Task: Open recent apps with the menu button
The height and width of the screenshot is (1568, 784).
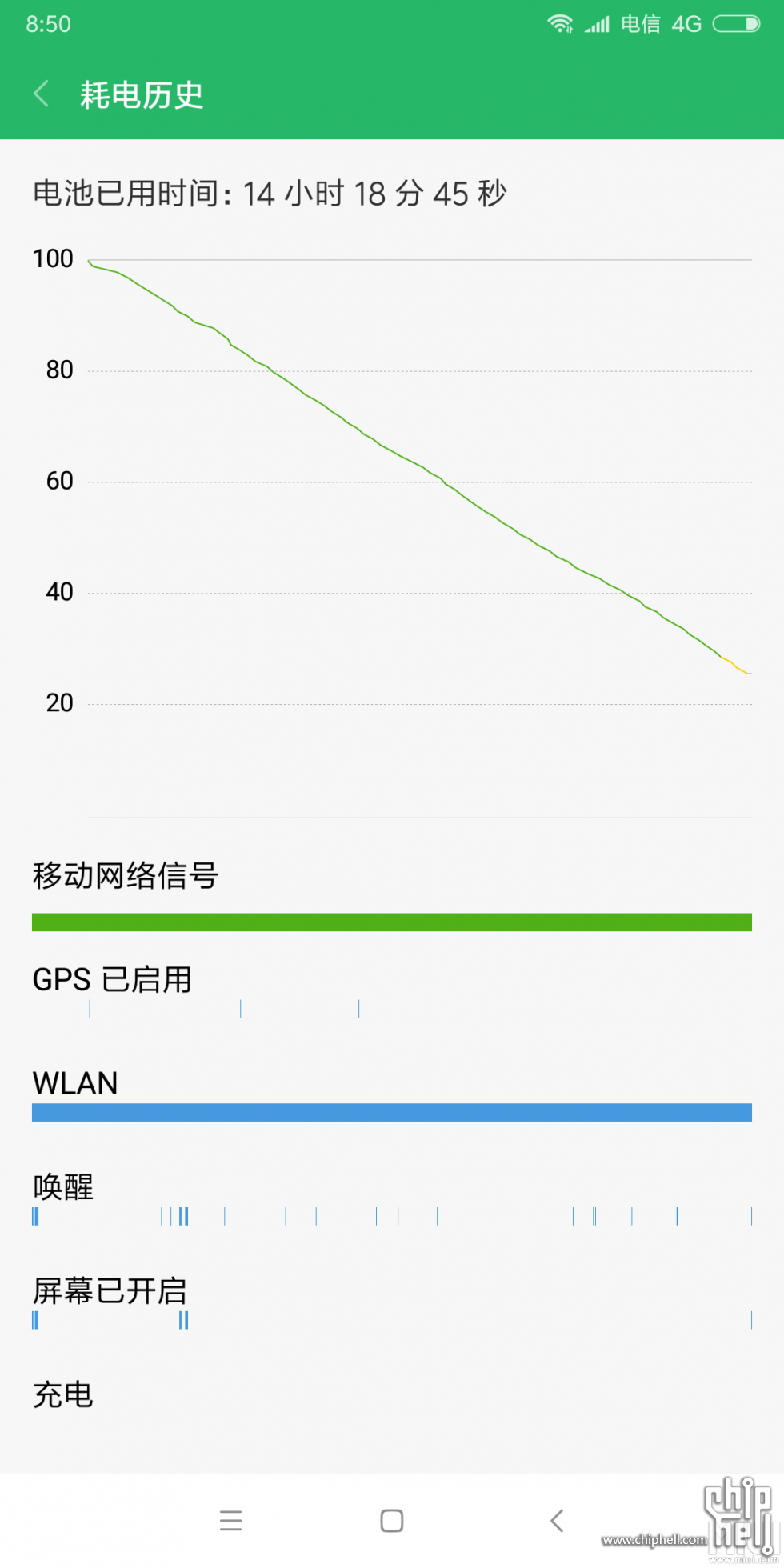Action: coord(230,1520)
